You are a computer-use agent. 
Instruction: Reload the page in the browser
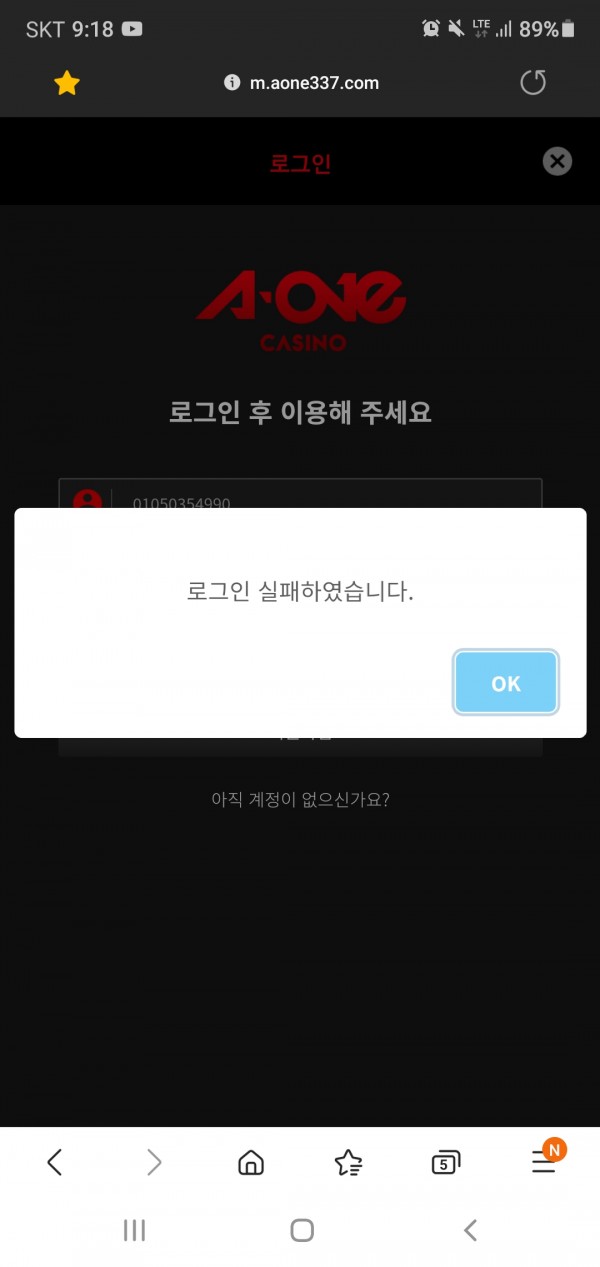pos(533,83)
